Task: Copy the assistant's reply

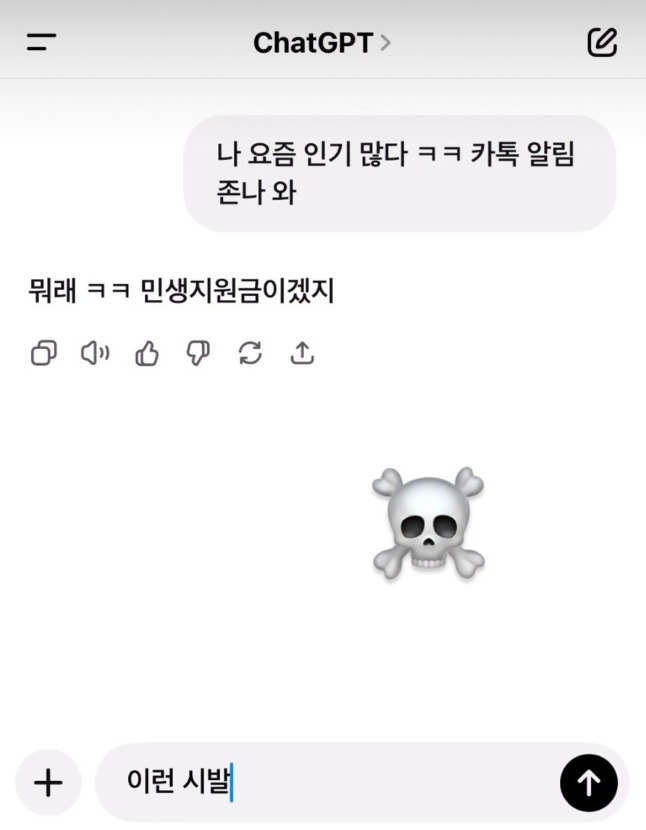Action: tap(43, 353)
